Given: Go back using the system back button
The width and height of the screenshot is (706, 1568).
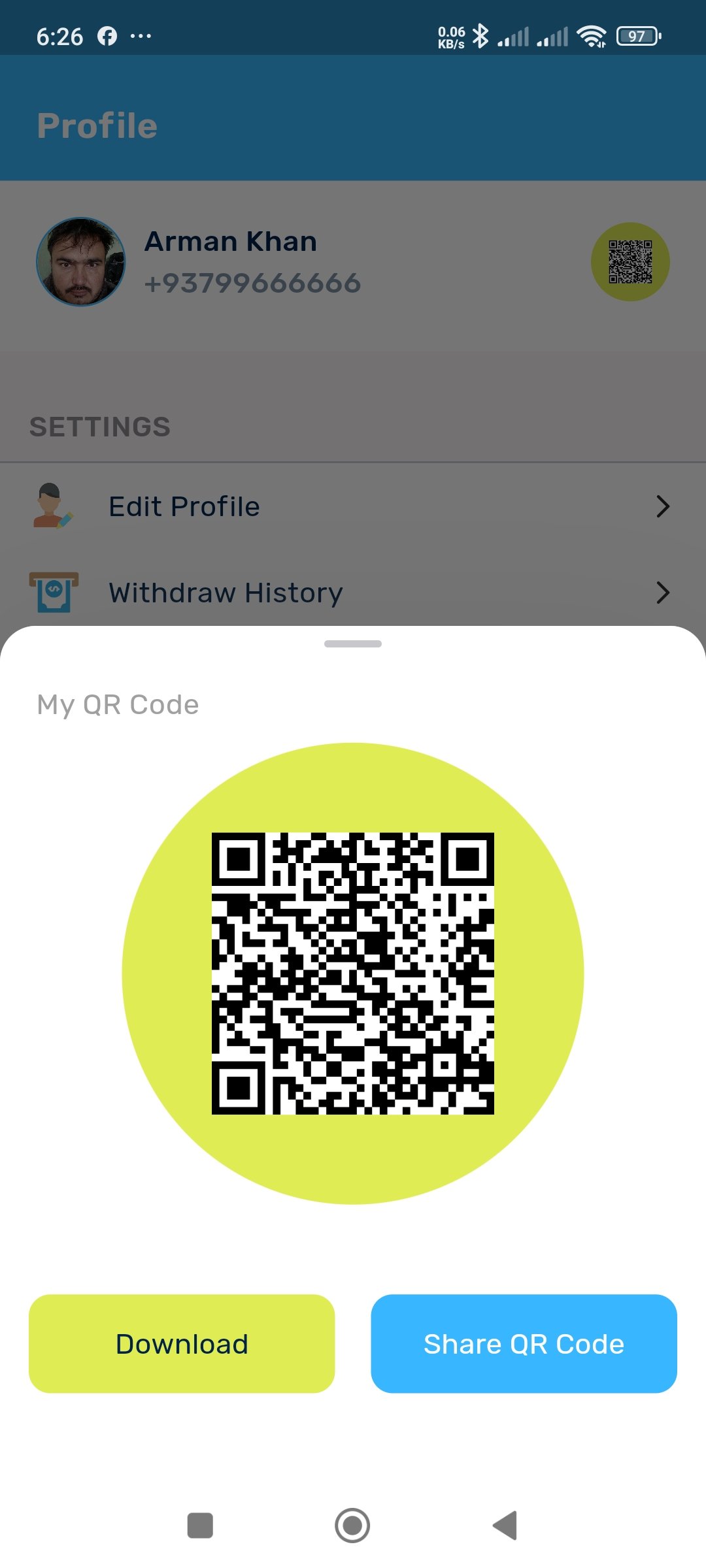Looking at the screenshot, I should click(x=505, y=1526).
